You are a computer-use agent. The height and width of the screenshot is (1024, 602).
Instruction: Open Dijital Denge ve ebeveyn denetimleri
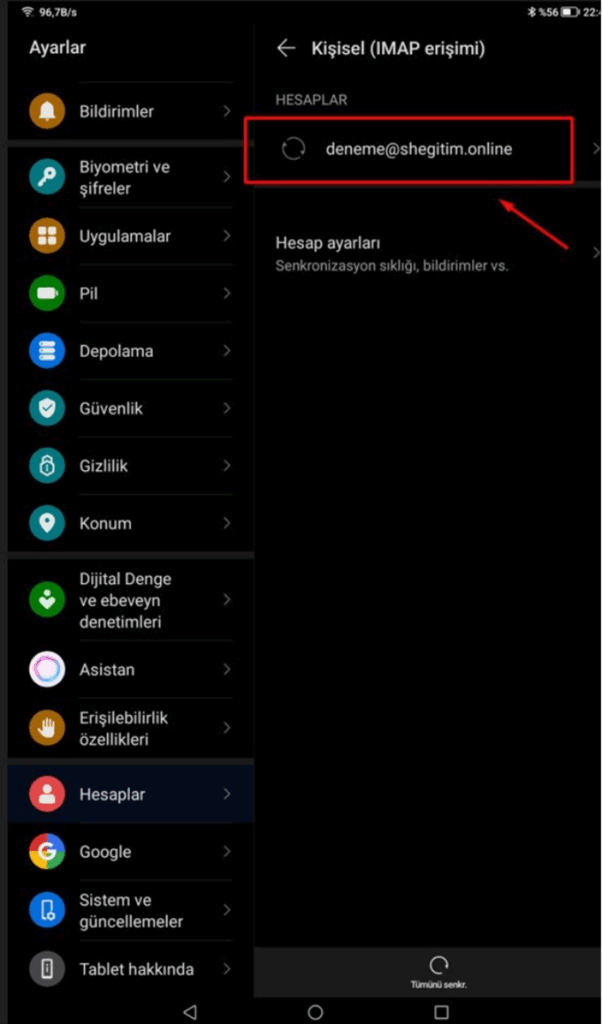tap(131, 600)
